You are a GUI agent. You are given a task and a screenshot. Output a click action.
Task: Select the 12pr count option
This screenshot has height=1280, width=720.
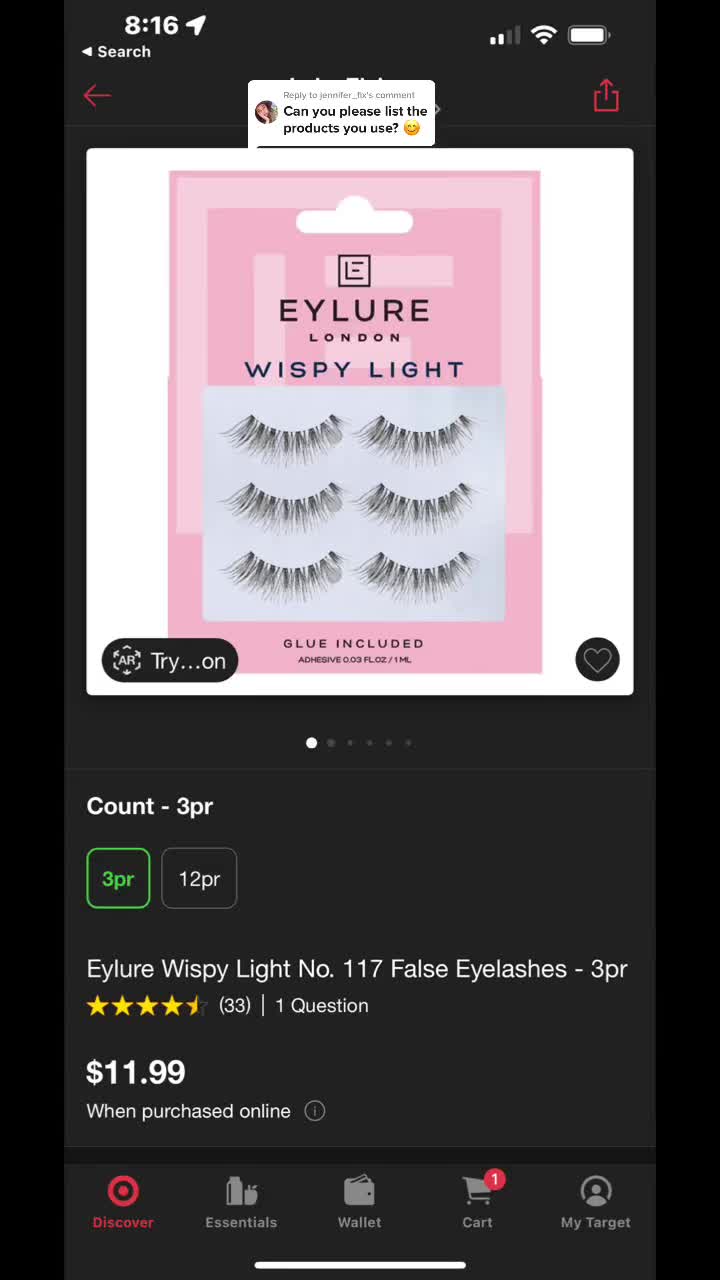[199, 879]
